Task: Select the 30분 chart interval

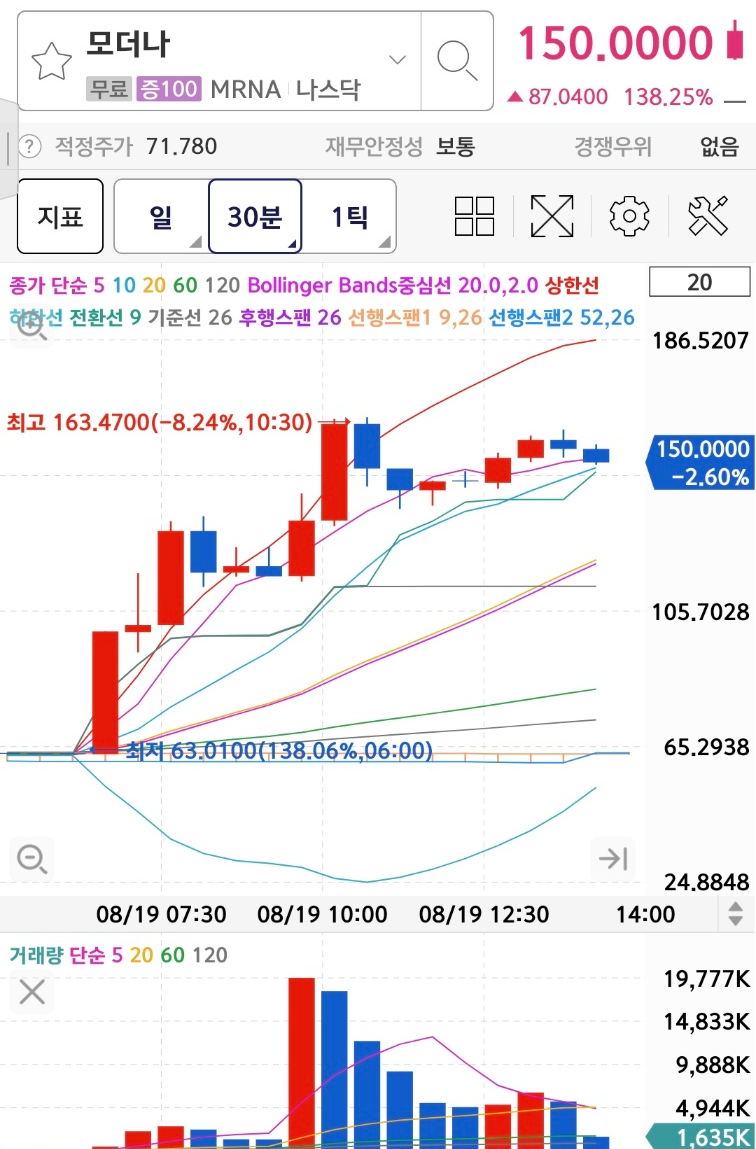Action: tap(255, 216)
